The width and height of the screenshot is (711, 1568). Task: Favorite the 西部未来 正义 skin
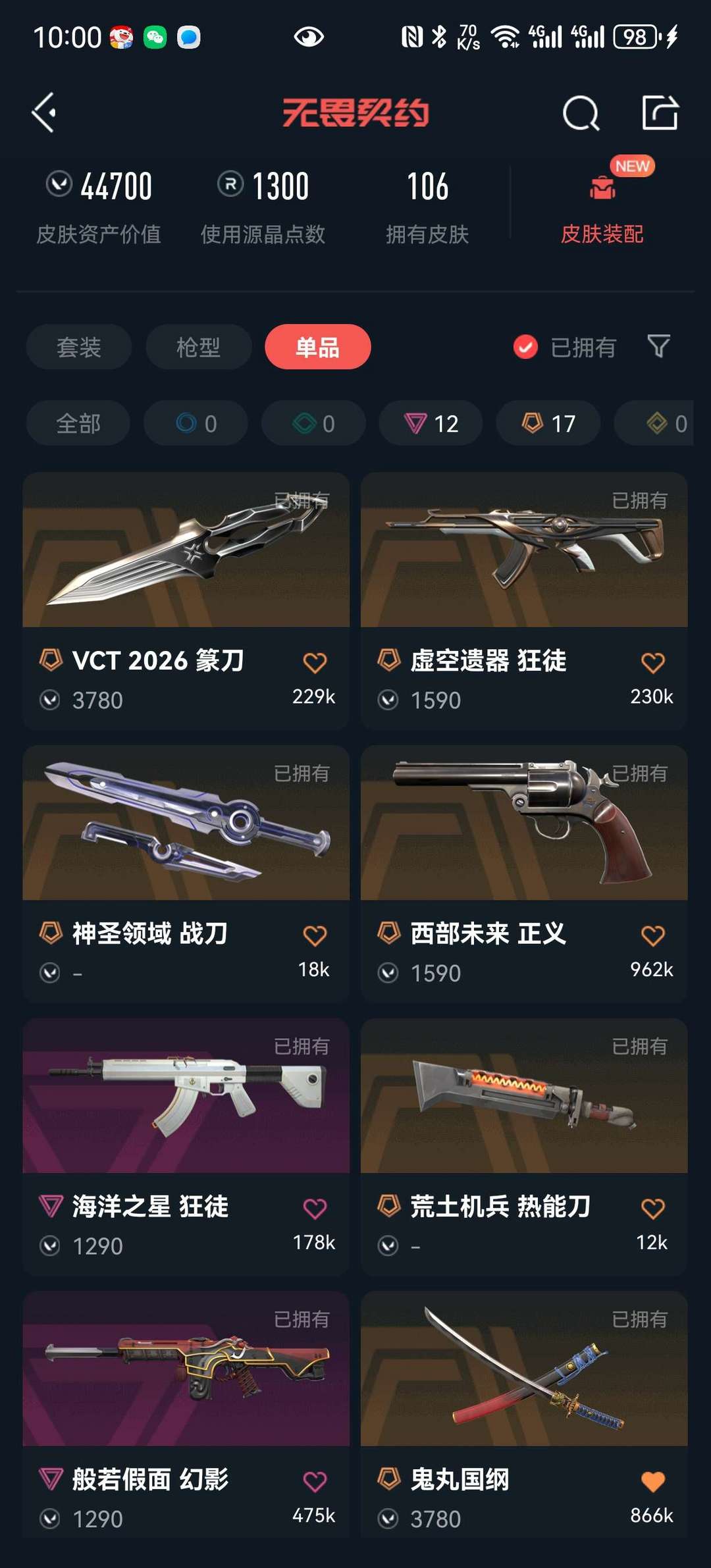652,935
